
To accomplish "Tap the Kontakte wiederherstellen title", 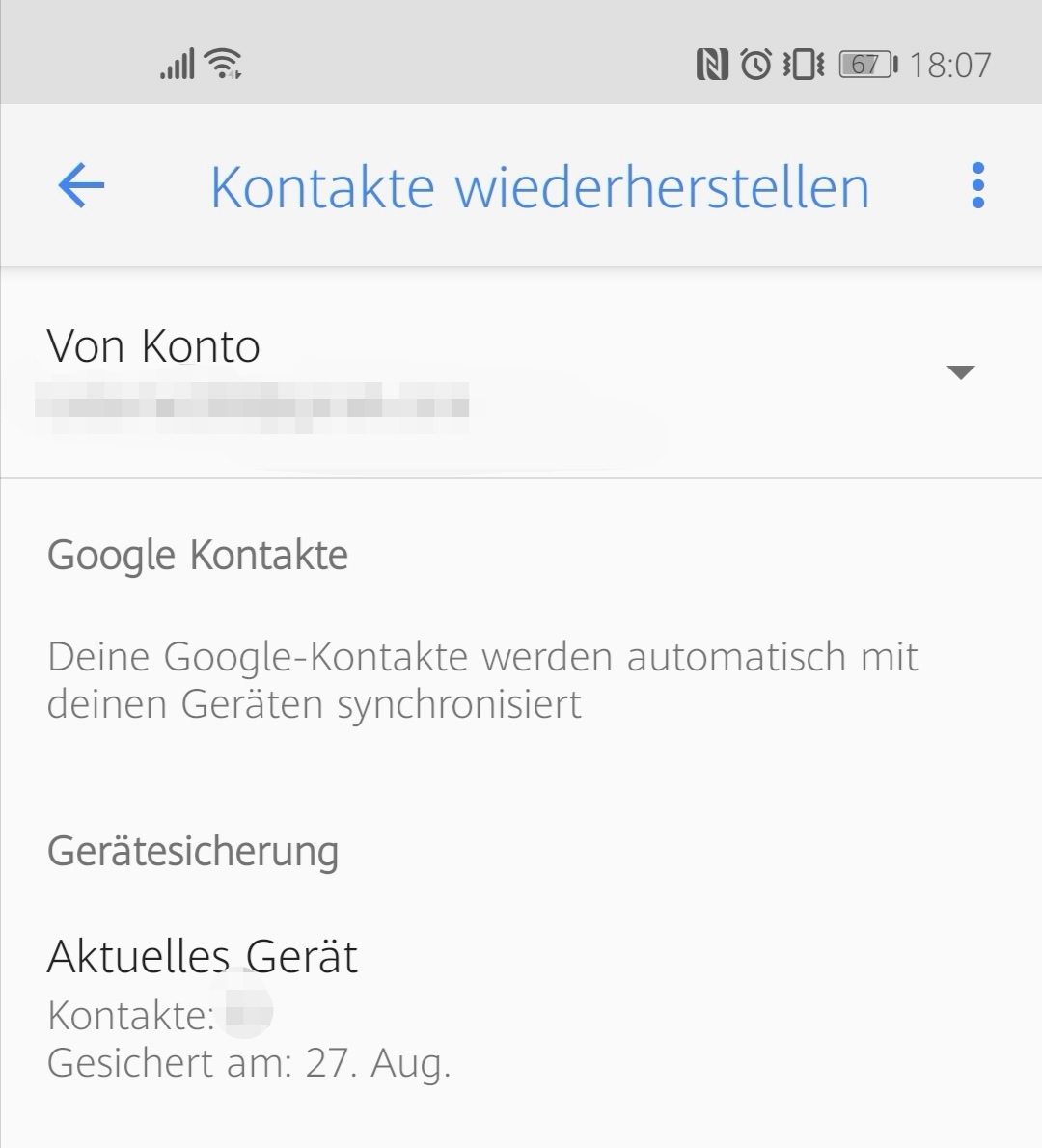I will [x=540, y=185].
